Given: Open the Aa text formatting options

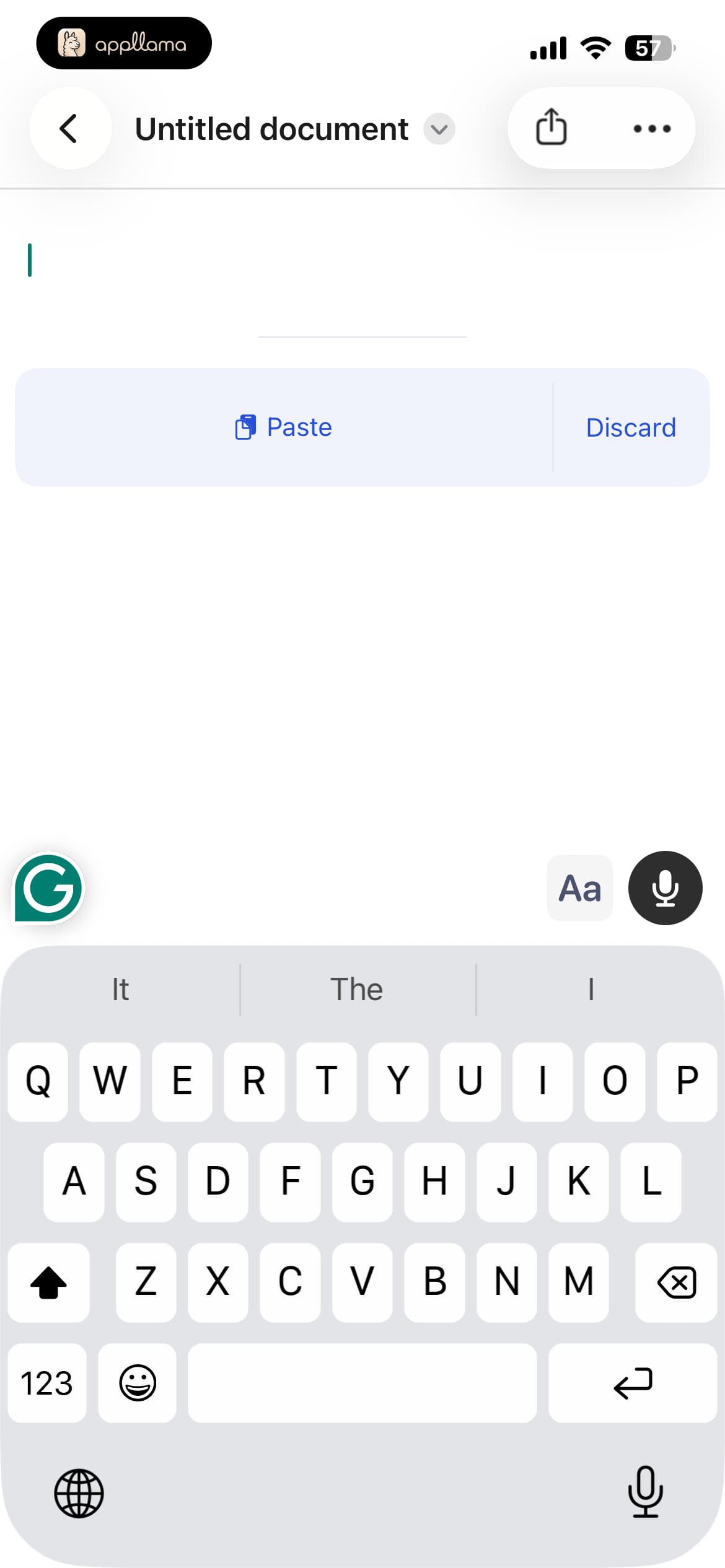Looking at the screenshot, I should 579,888.
